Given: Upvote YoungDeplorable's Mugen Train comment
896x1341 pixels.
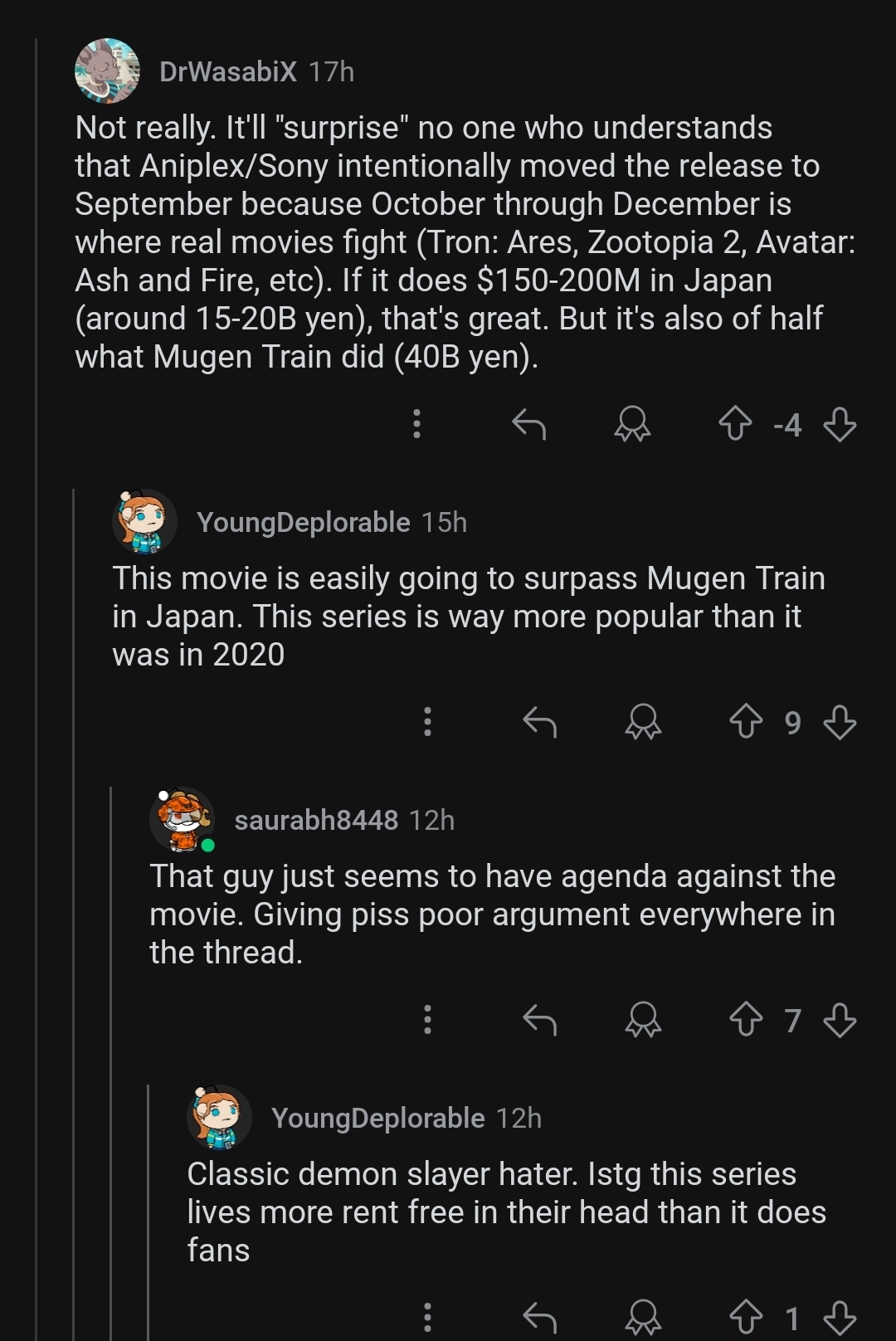Looking at the screenshot, I should point(745,722).
